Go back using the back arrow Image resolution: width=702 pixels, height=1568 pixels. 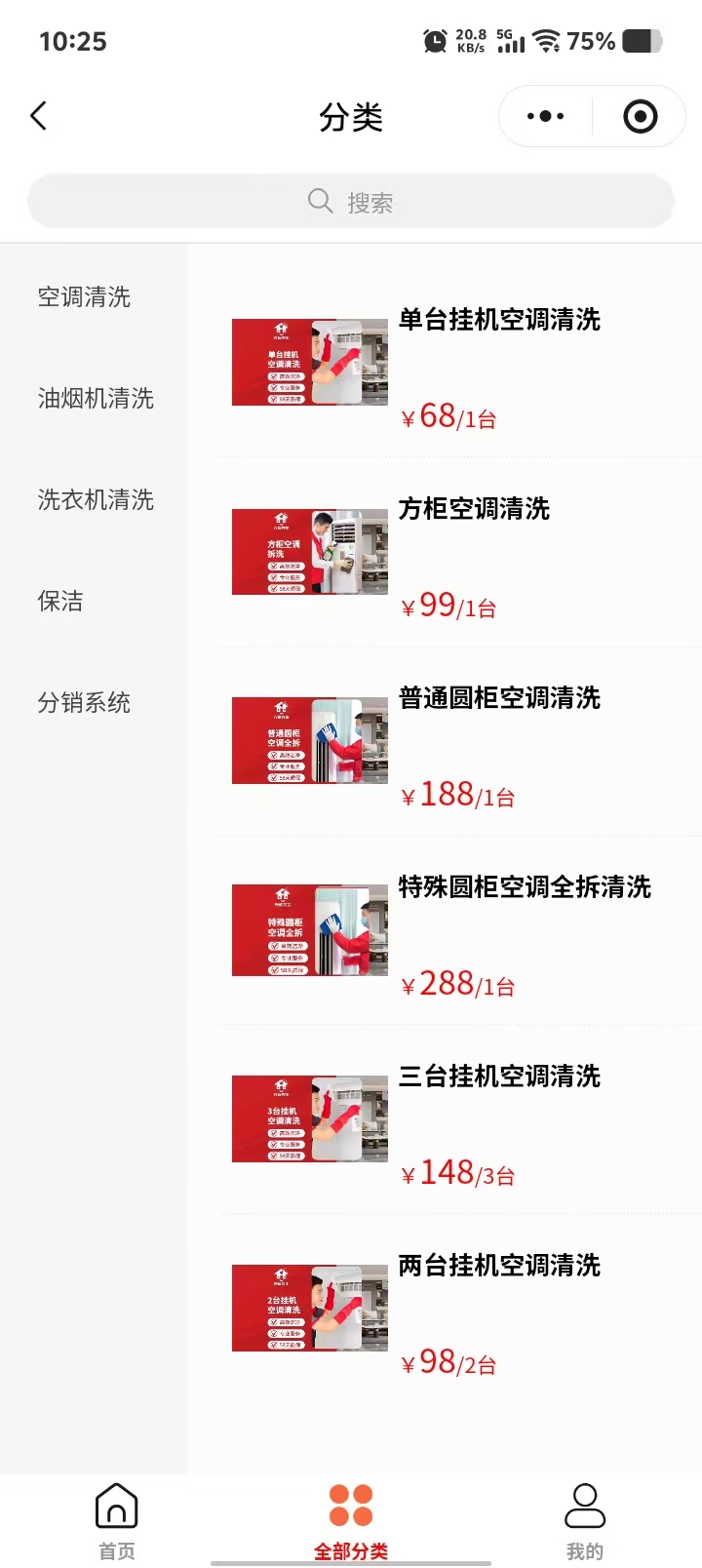pyautogui.click(x=39, y=116)
